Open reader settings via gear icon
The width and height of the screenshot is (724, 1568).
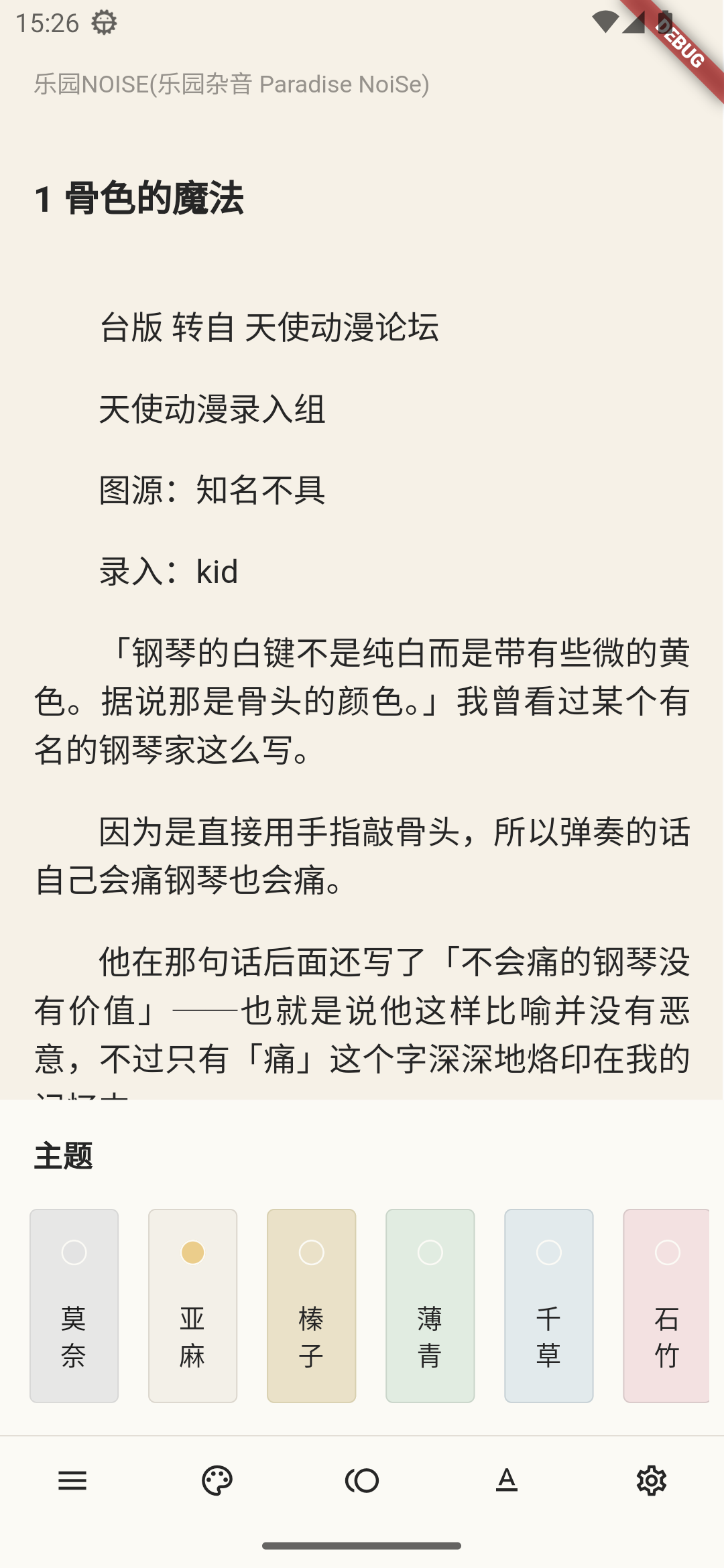click(x=651, y=1481)
